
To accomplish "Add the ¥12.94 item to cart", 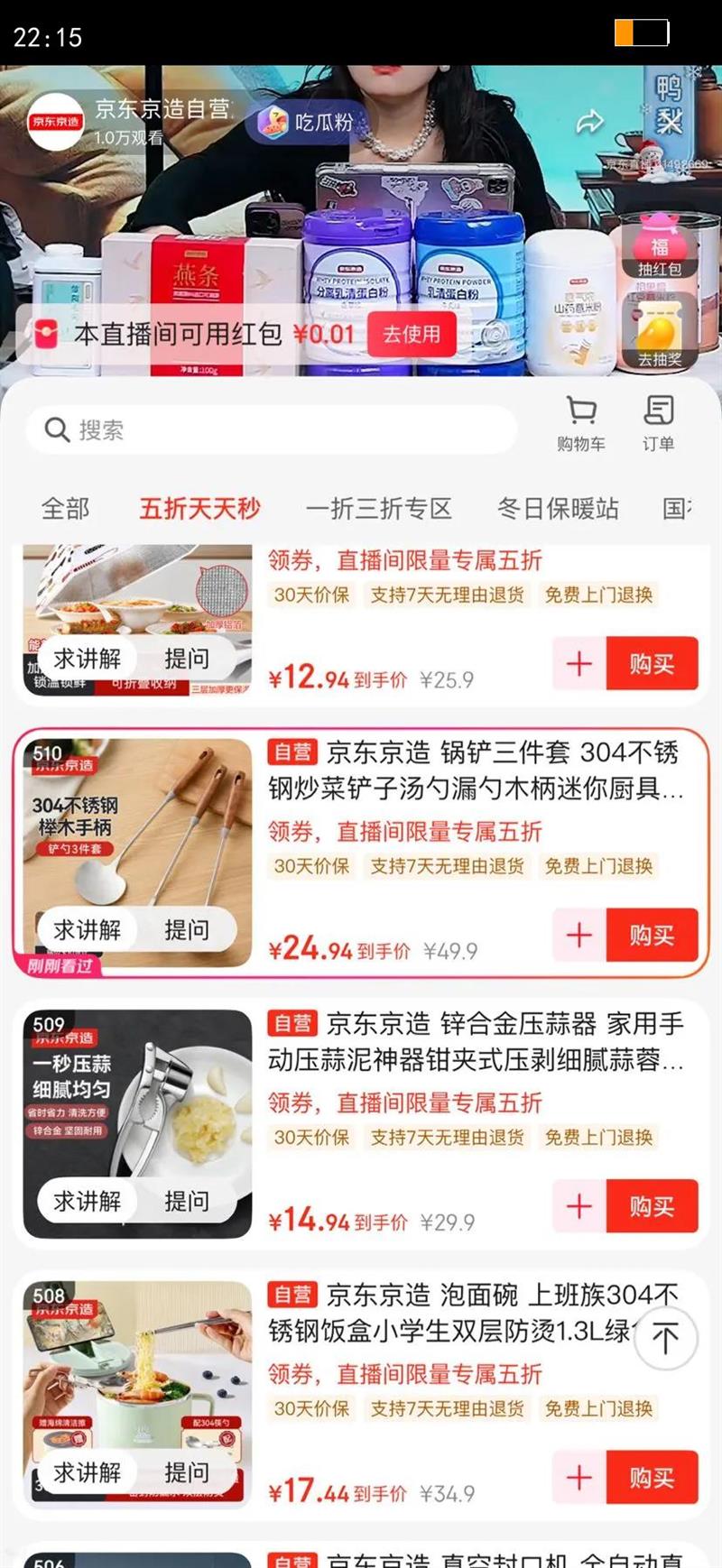I will click(x=579, y=664).
